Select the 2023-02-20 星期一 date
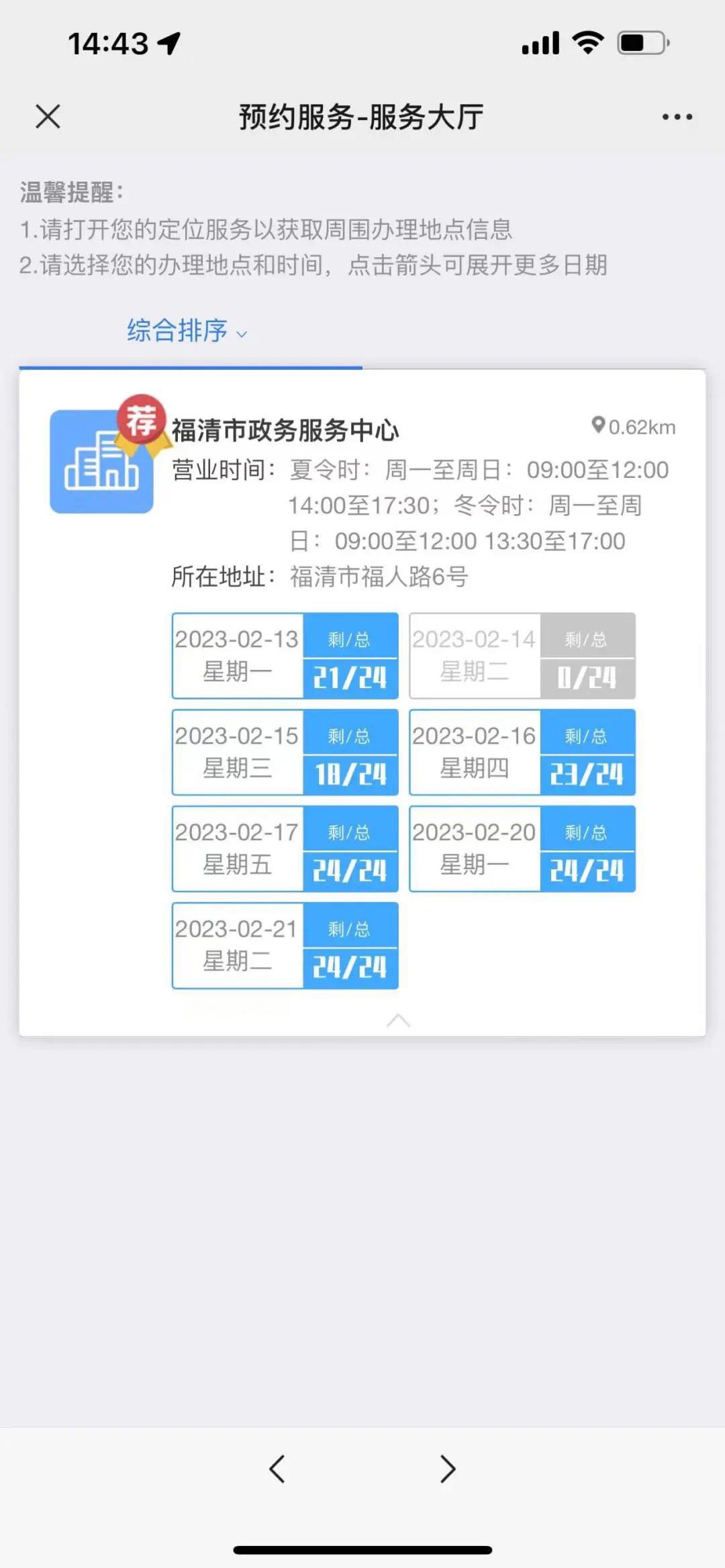The image size is (725, 1568). click(x=522, y=849)
